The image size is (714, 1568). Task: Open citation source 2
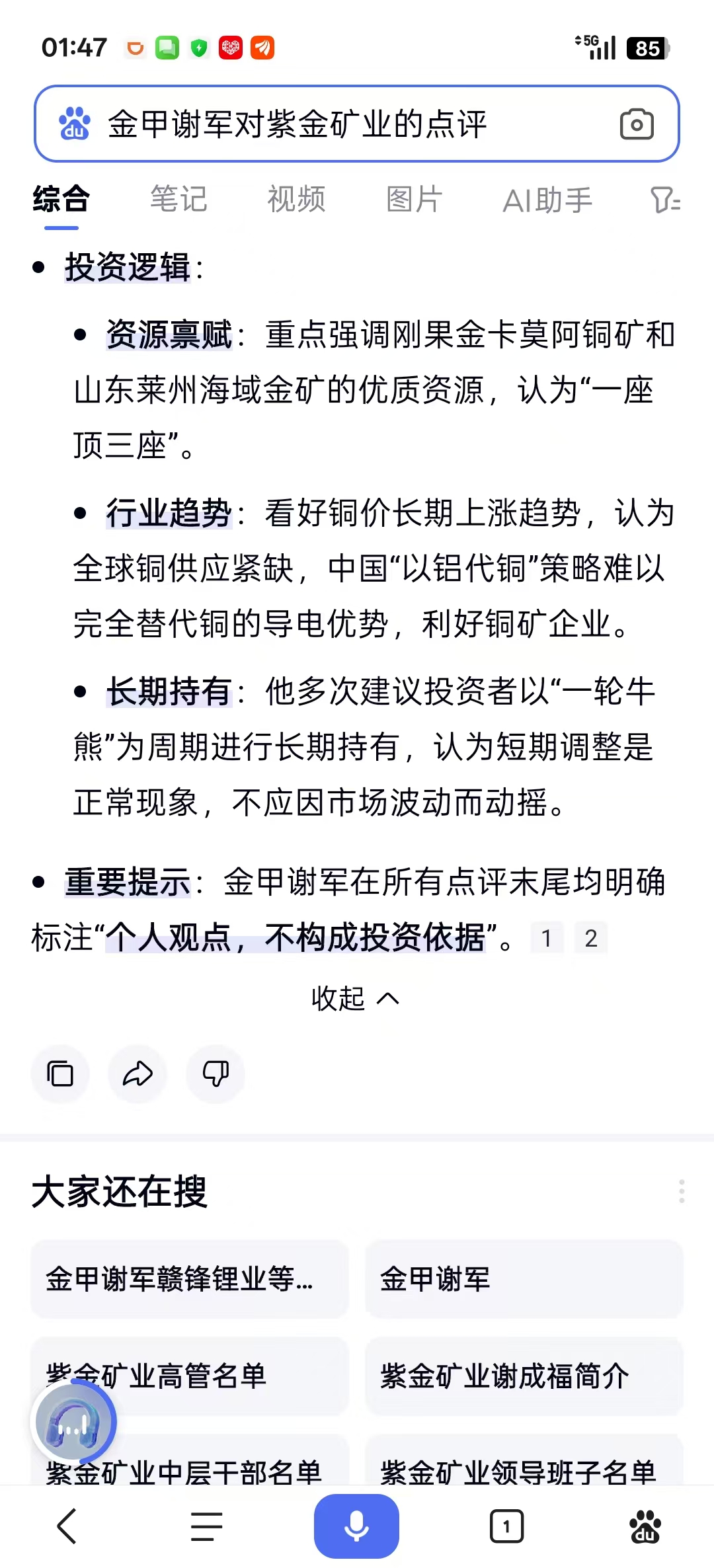591,938
